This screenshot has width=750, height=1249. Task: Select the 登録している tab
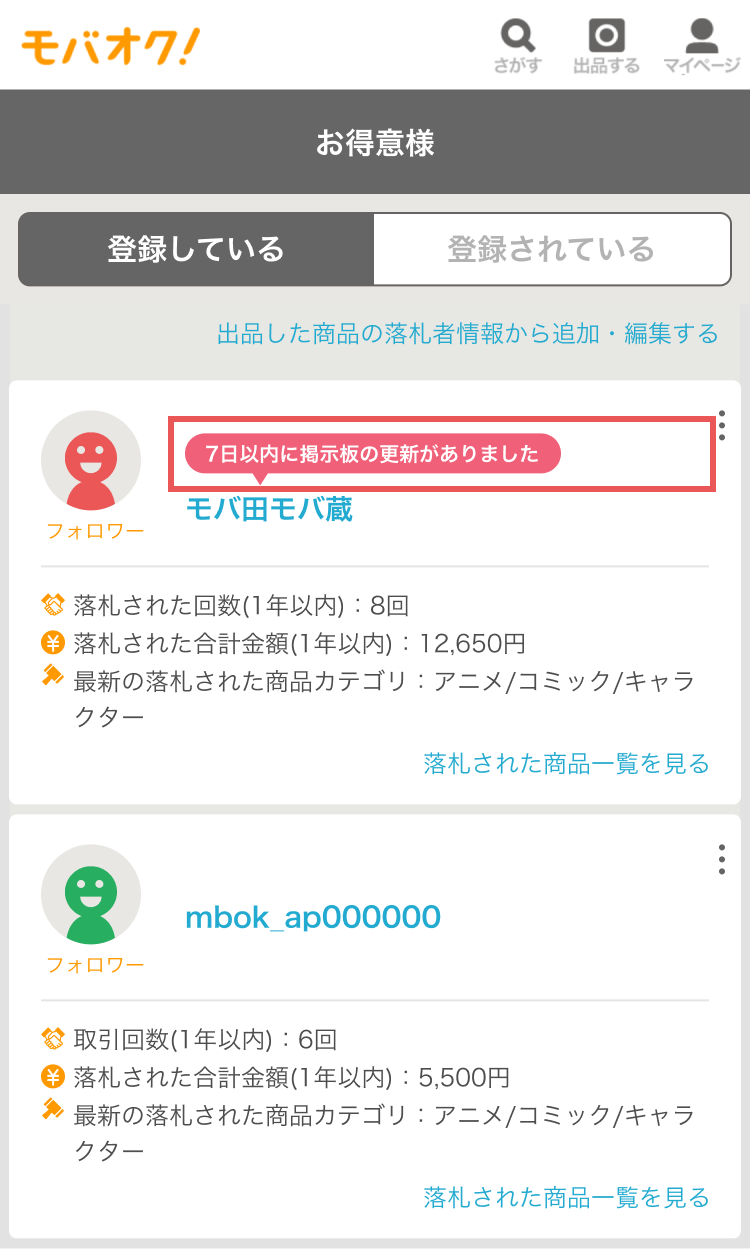click(196, 249)
